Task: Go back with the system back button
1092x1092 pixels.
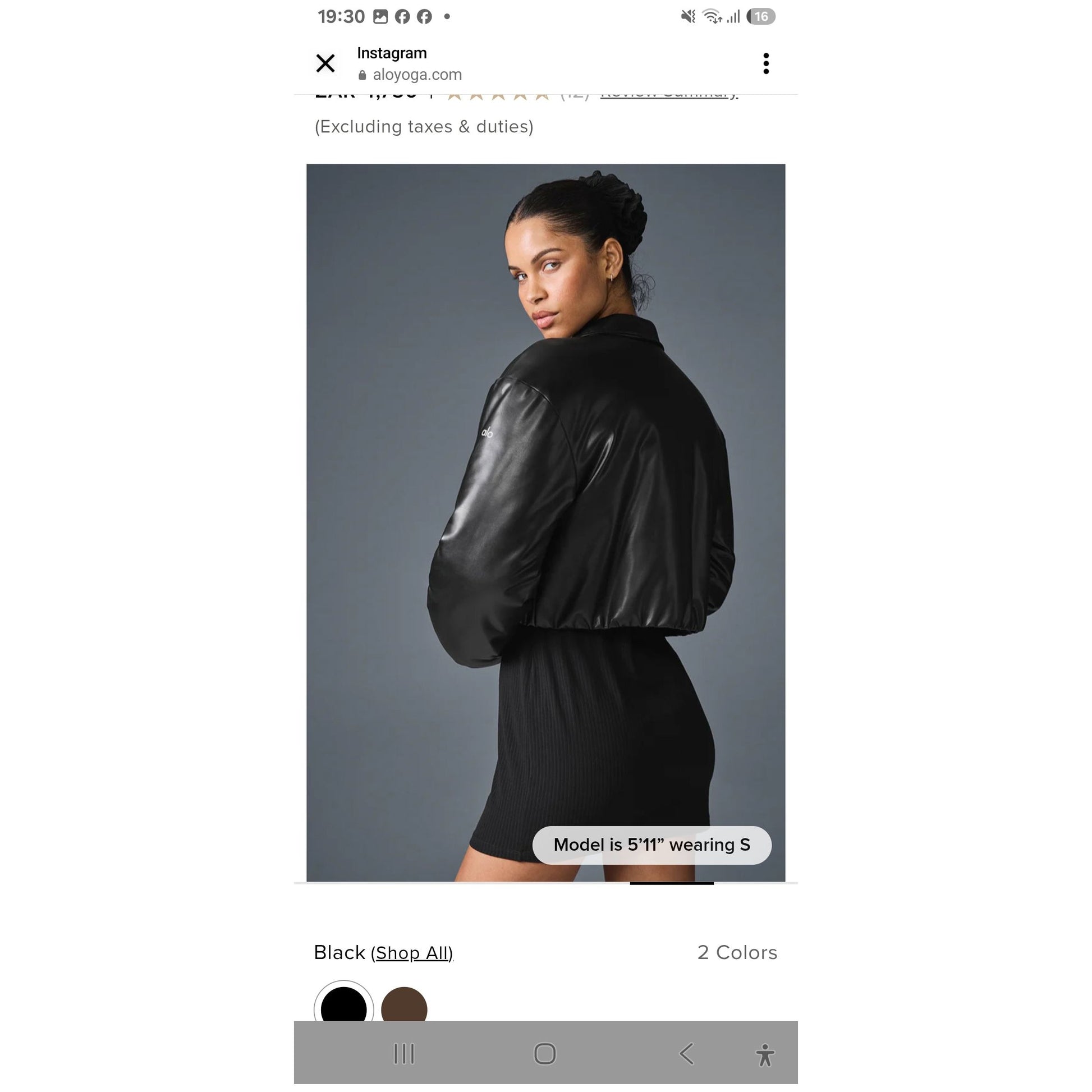Action: tap(687, 1054)
